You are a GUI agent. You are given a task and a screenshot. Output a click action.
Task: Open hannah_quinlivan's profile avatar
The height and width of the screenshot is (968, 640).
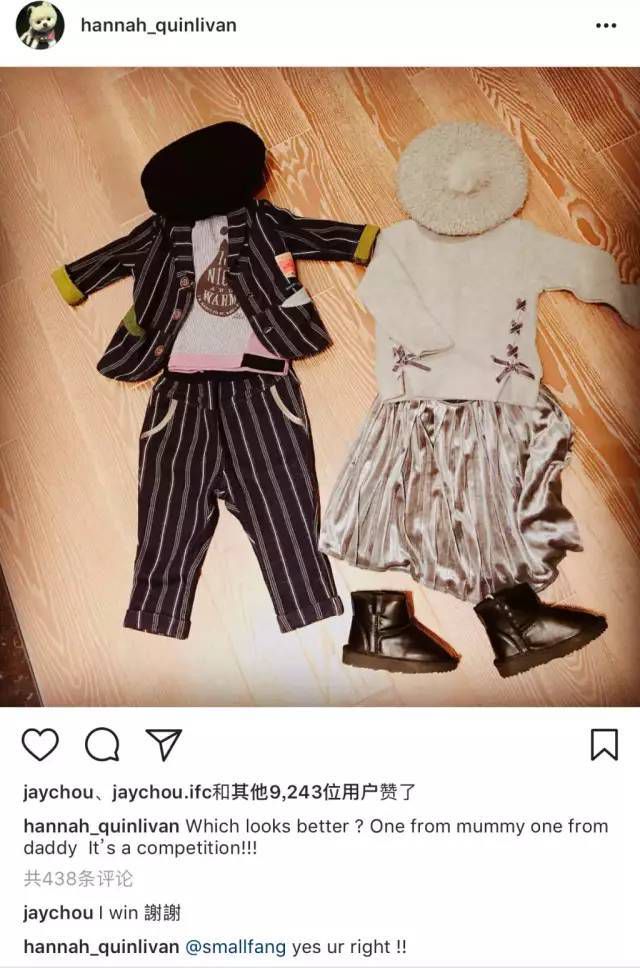coord(40,25)
